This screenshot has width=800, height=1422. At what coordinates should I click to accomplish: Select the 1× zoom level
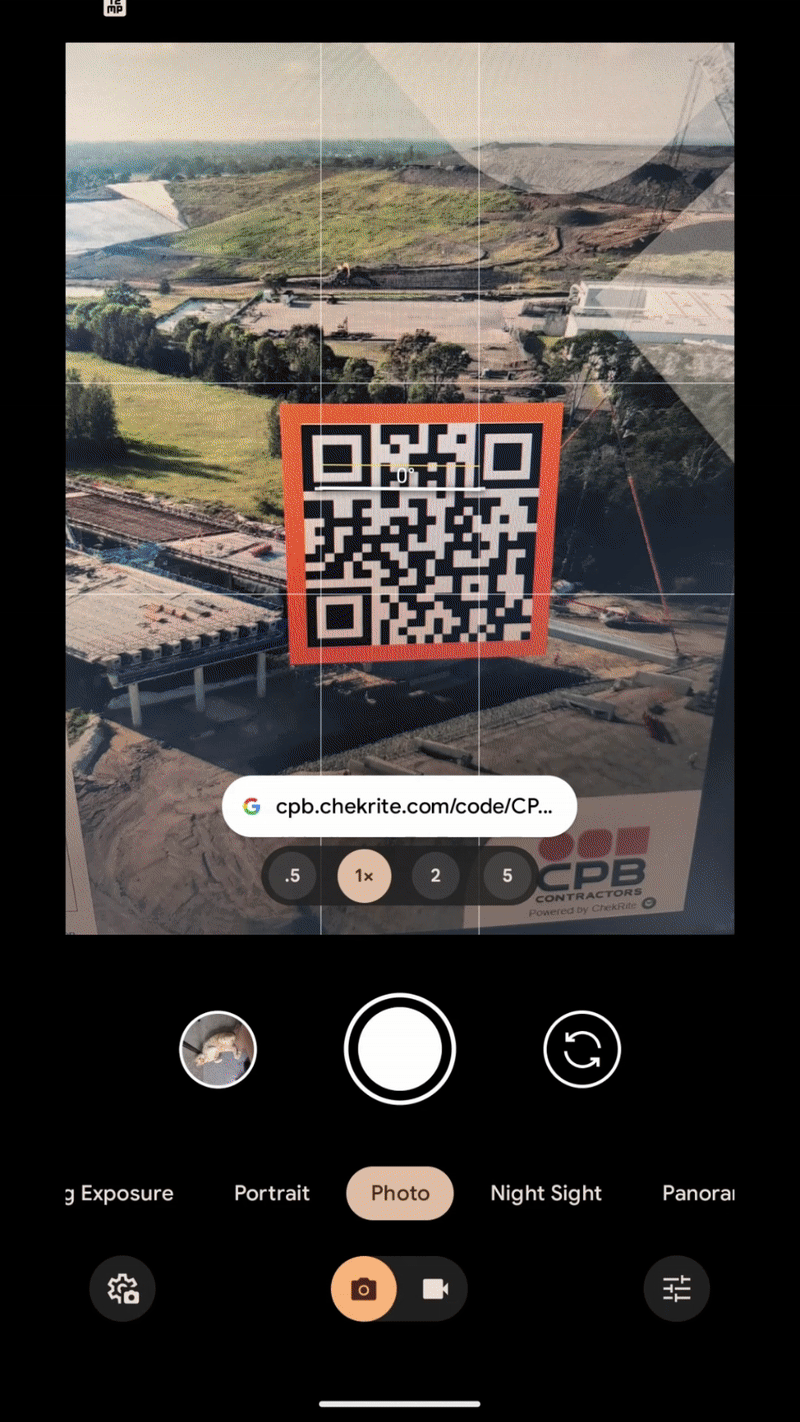coord(364,876)
